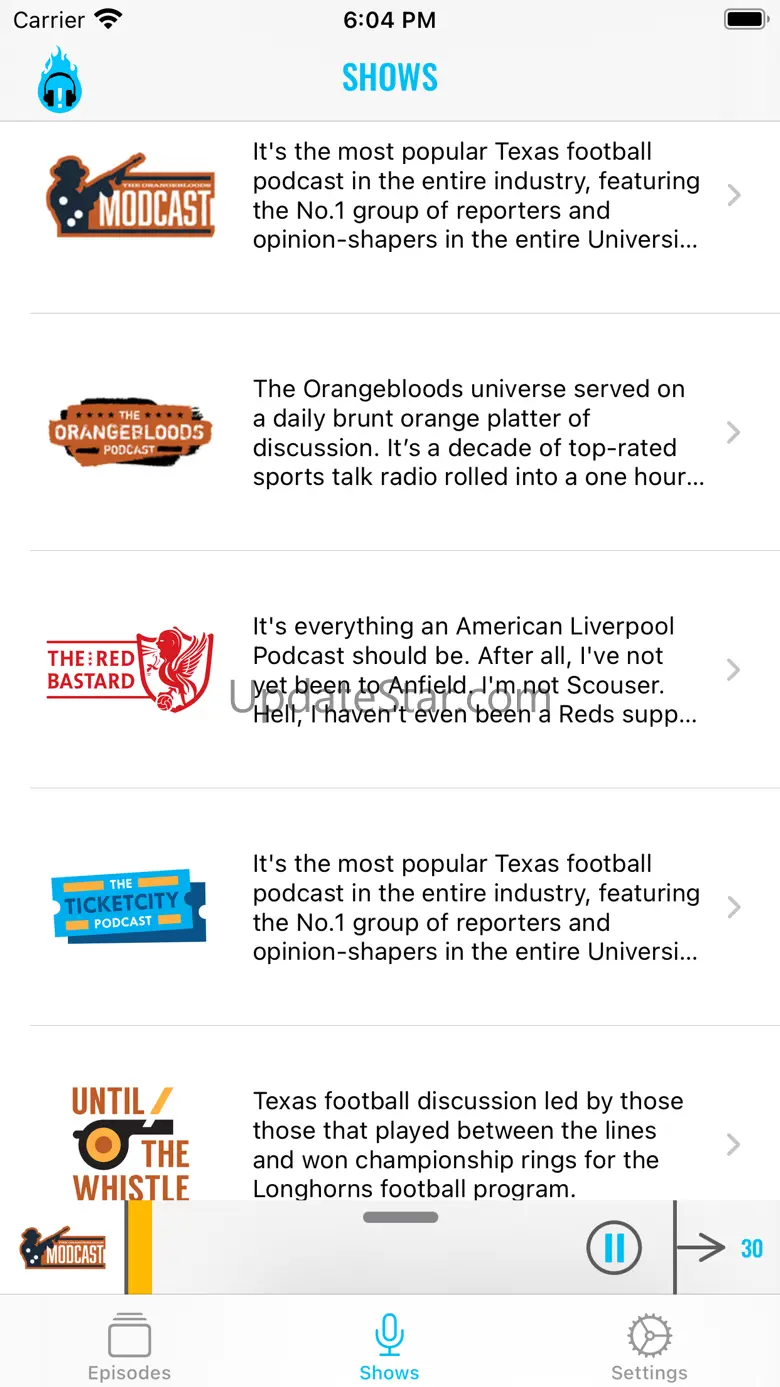Open The TicketCity Podcast show

click(390, 906)
